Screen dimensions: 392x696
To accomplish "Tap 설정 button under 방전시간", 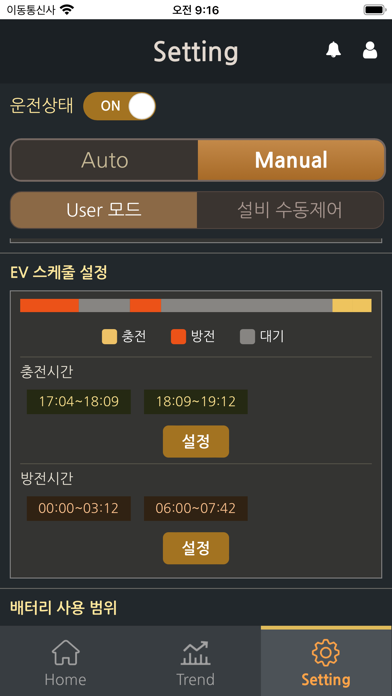I will 196,548.
